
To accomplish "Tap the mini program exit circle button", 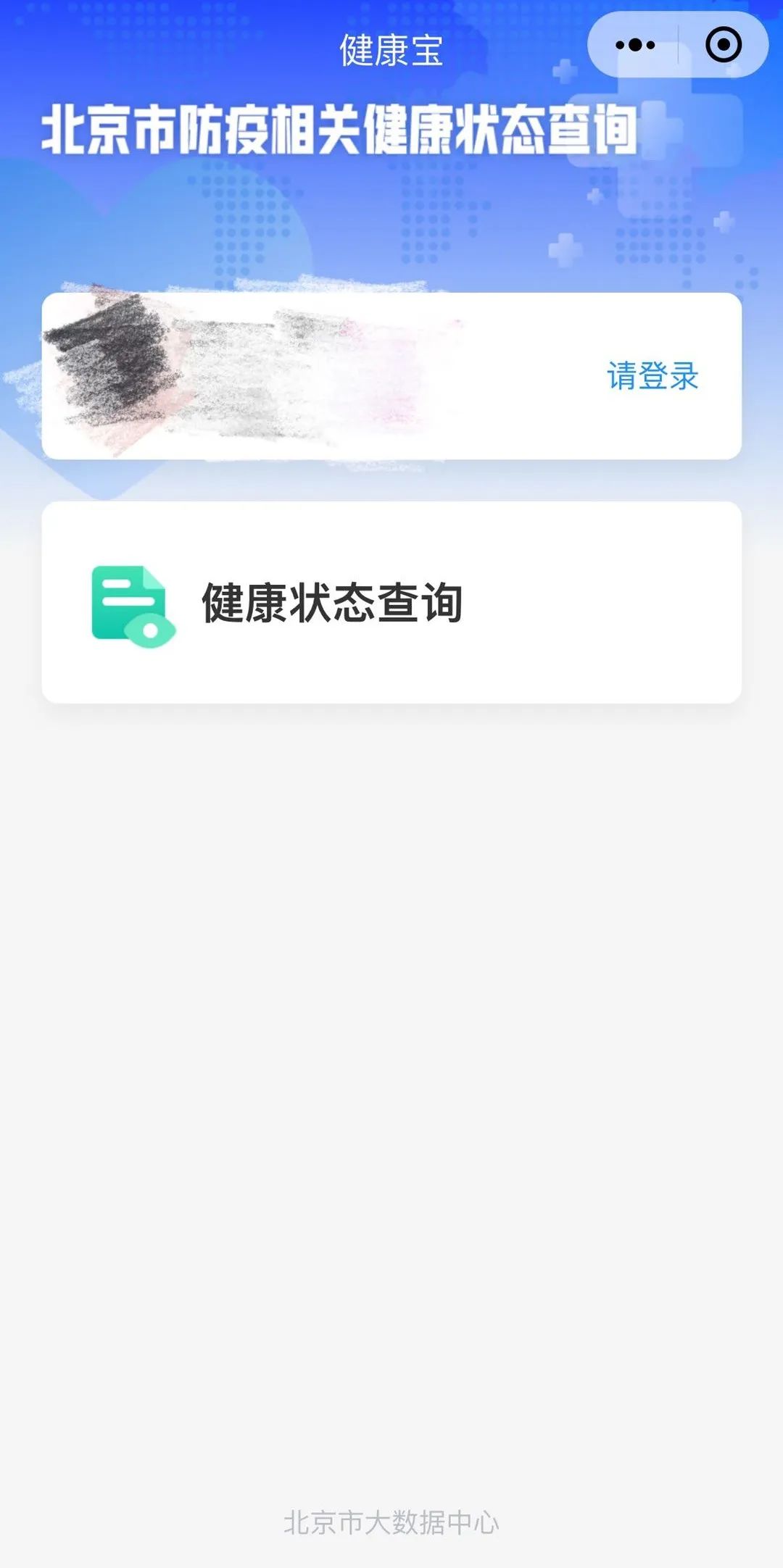I will coord(723,45).
